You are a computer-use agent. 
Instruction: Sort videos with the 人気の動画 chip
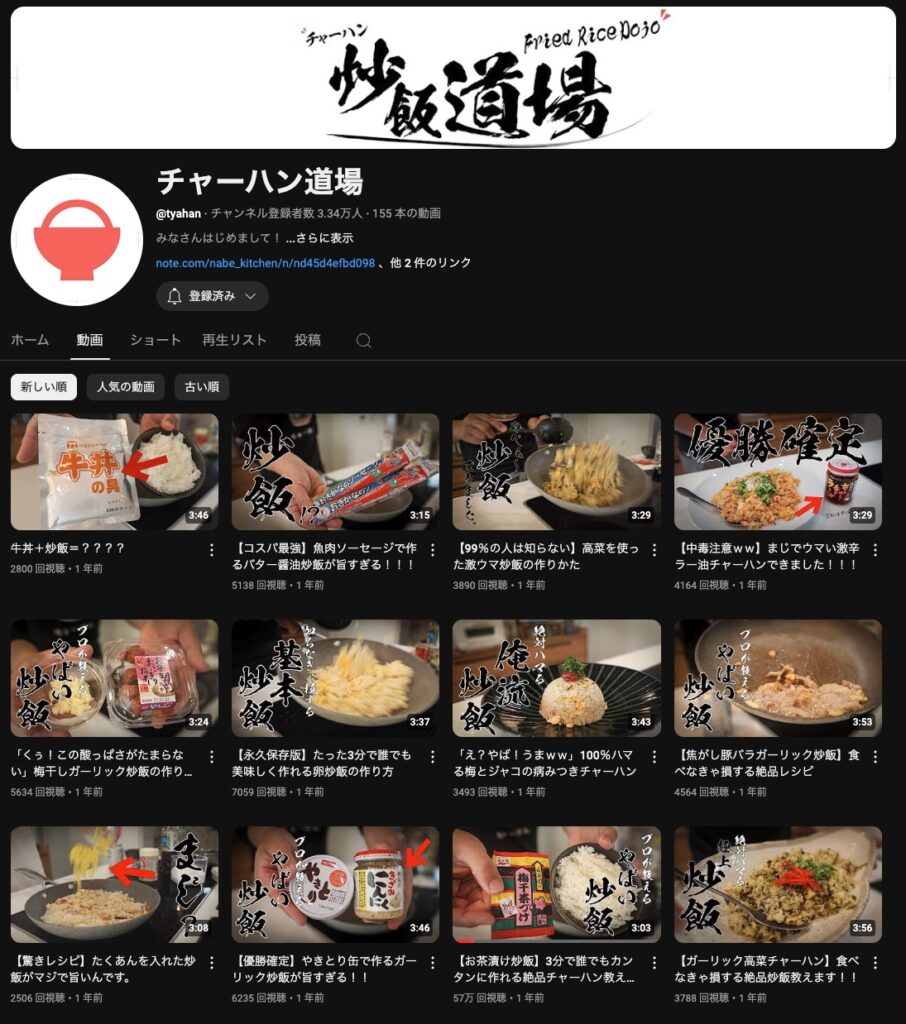[125, 387]
